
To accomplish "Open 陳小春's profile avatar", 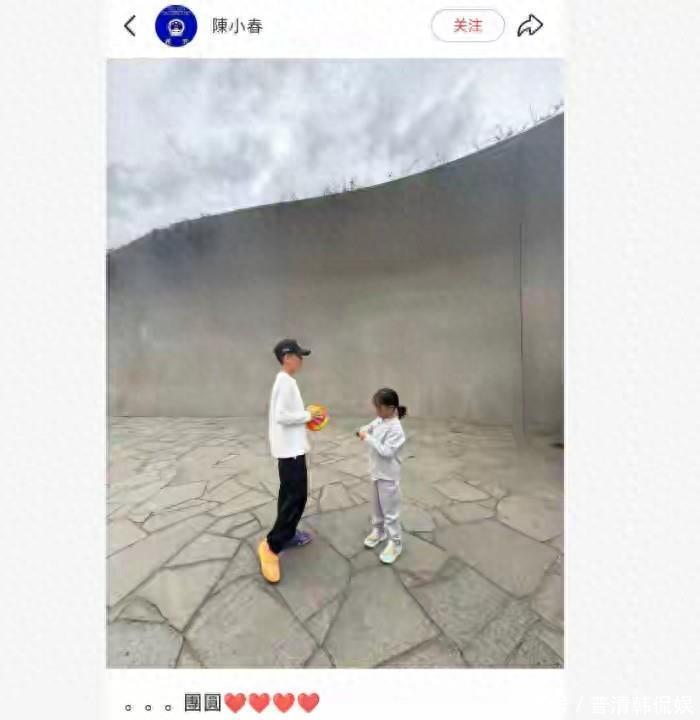I will click(176, 26).
